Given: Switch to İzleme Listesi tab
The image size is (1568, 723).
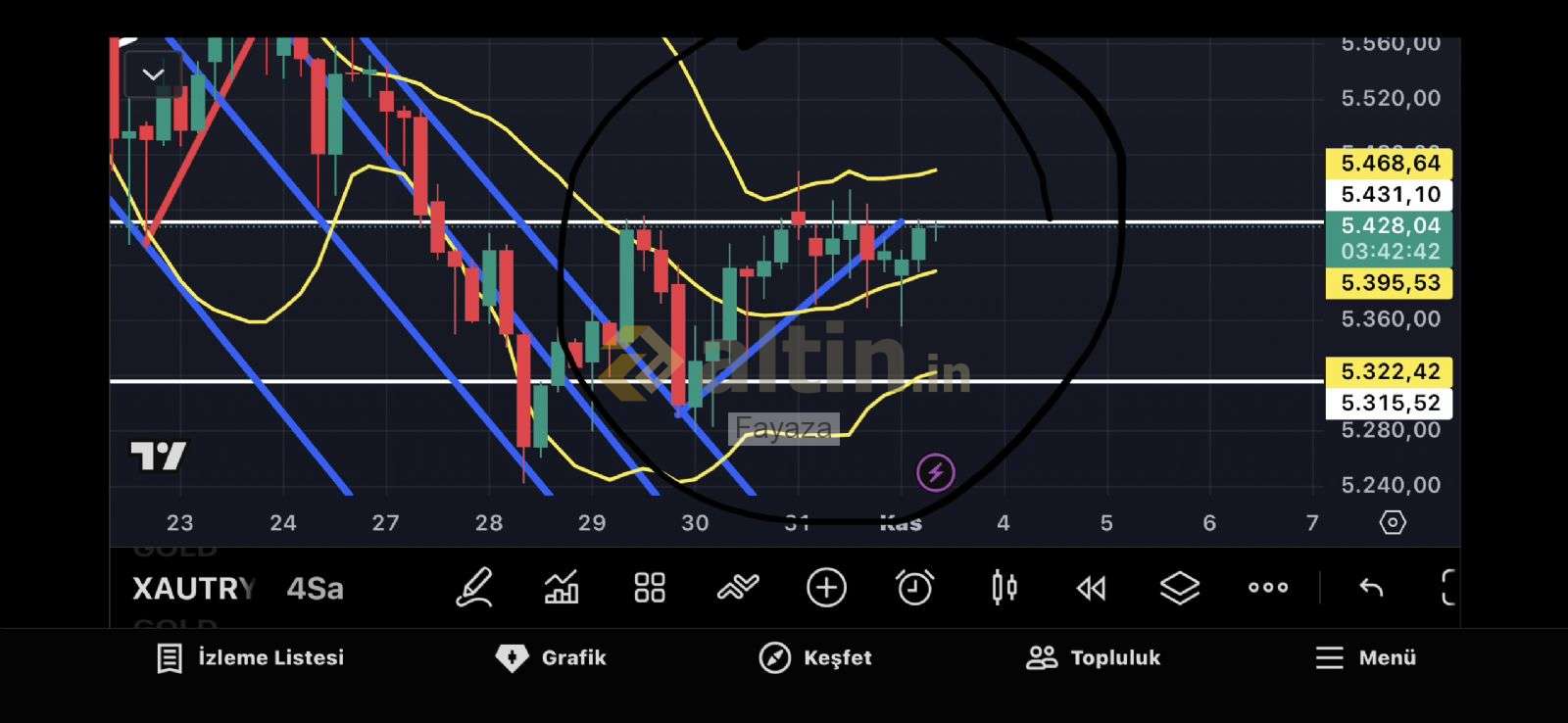Looking at the screenshot, I should (251, 658).
